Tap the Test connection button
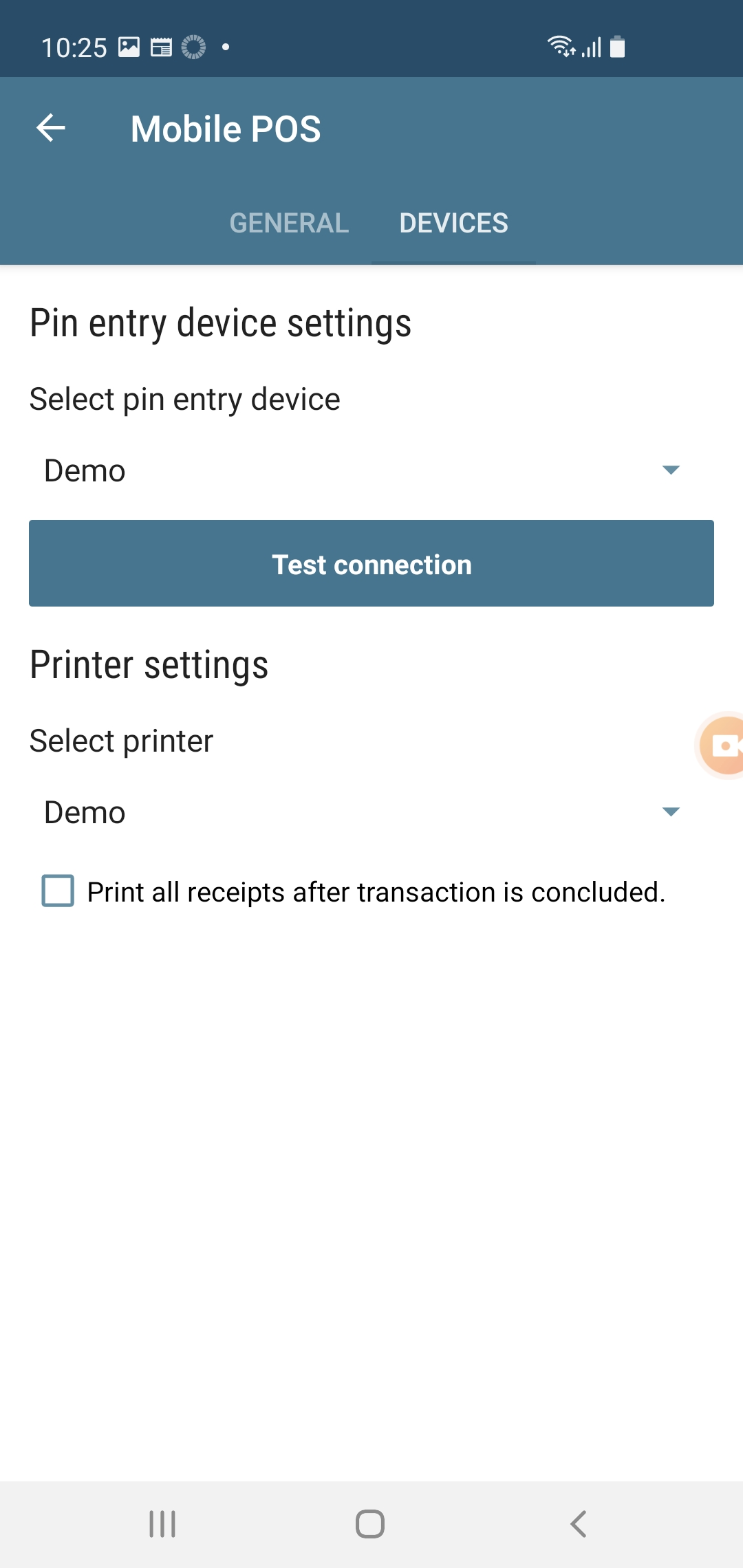Screen dimensions: 743x1568 [x=371, y=563]
